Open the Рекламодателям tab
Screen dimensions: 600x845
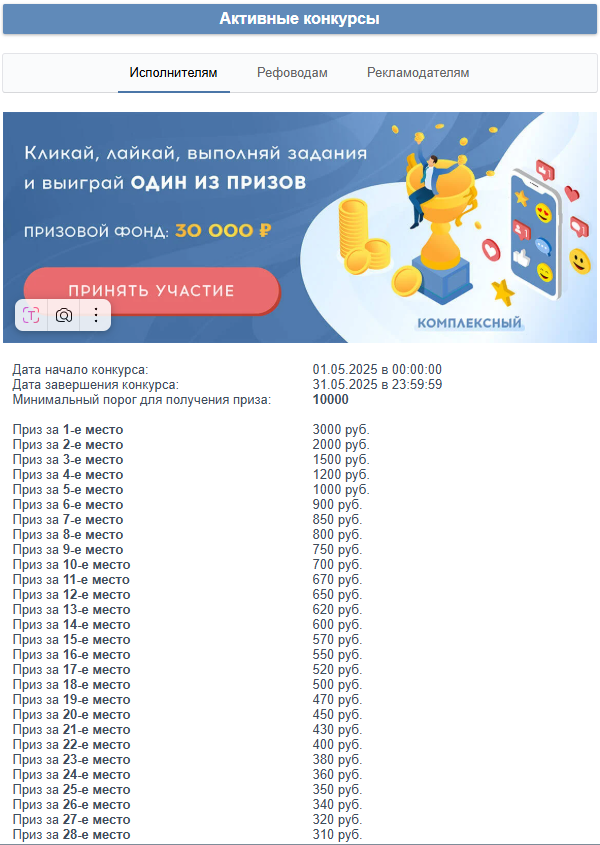[x=418, y=73]
